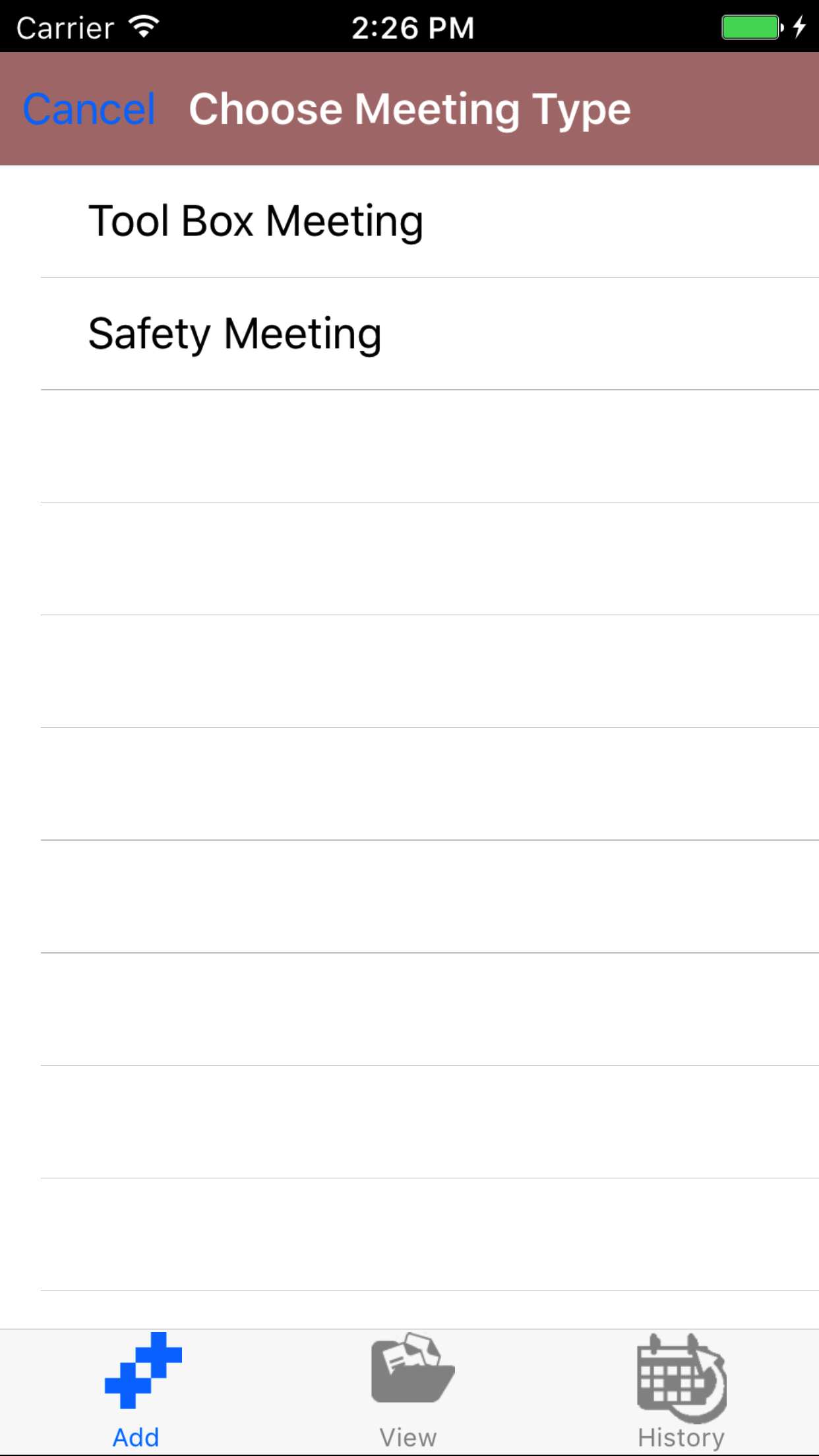Choose Safety Meeting option

click(x=235, y=334)
